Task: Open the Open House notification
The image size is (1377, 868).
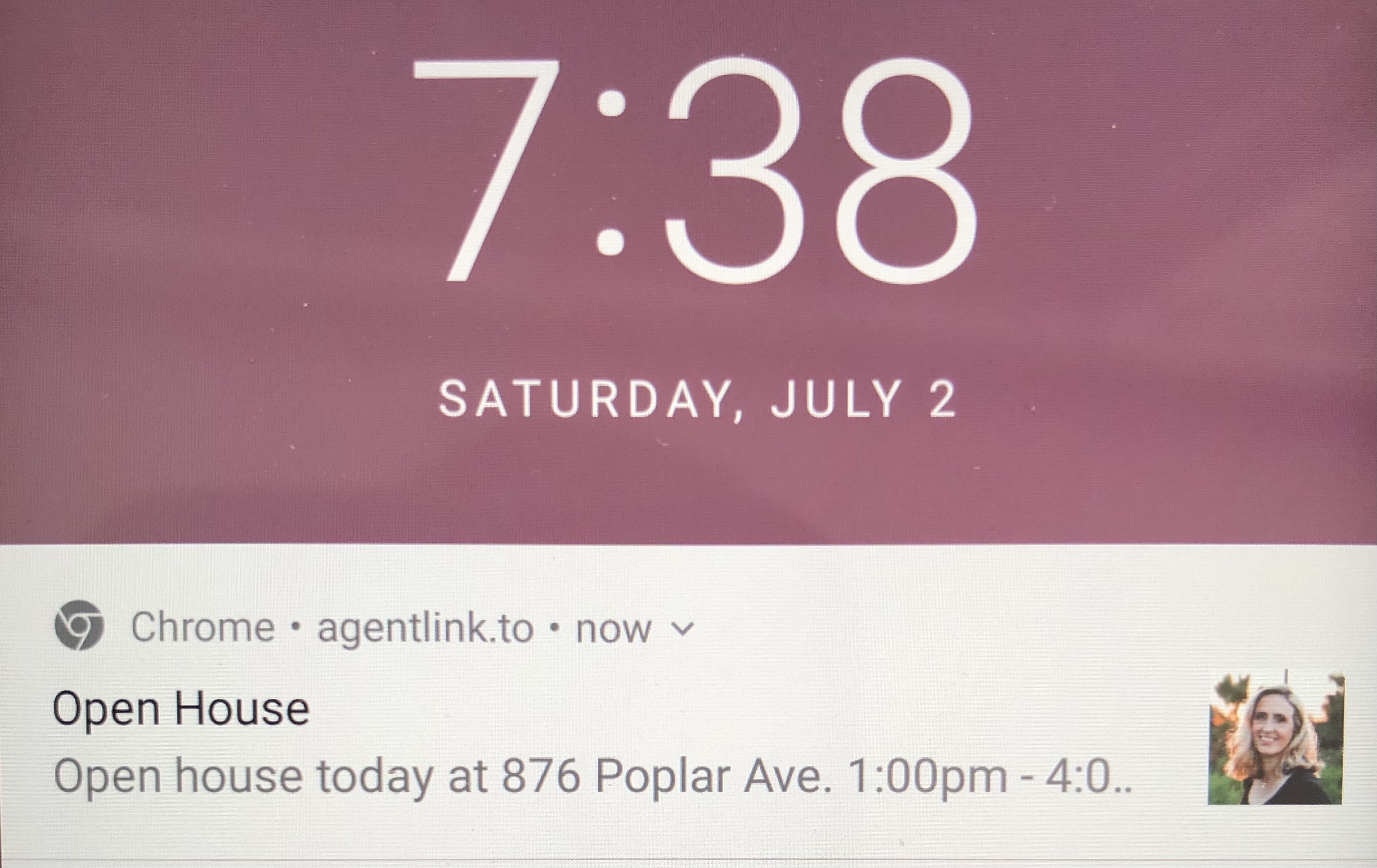Action: [x=572, y=743]
